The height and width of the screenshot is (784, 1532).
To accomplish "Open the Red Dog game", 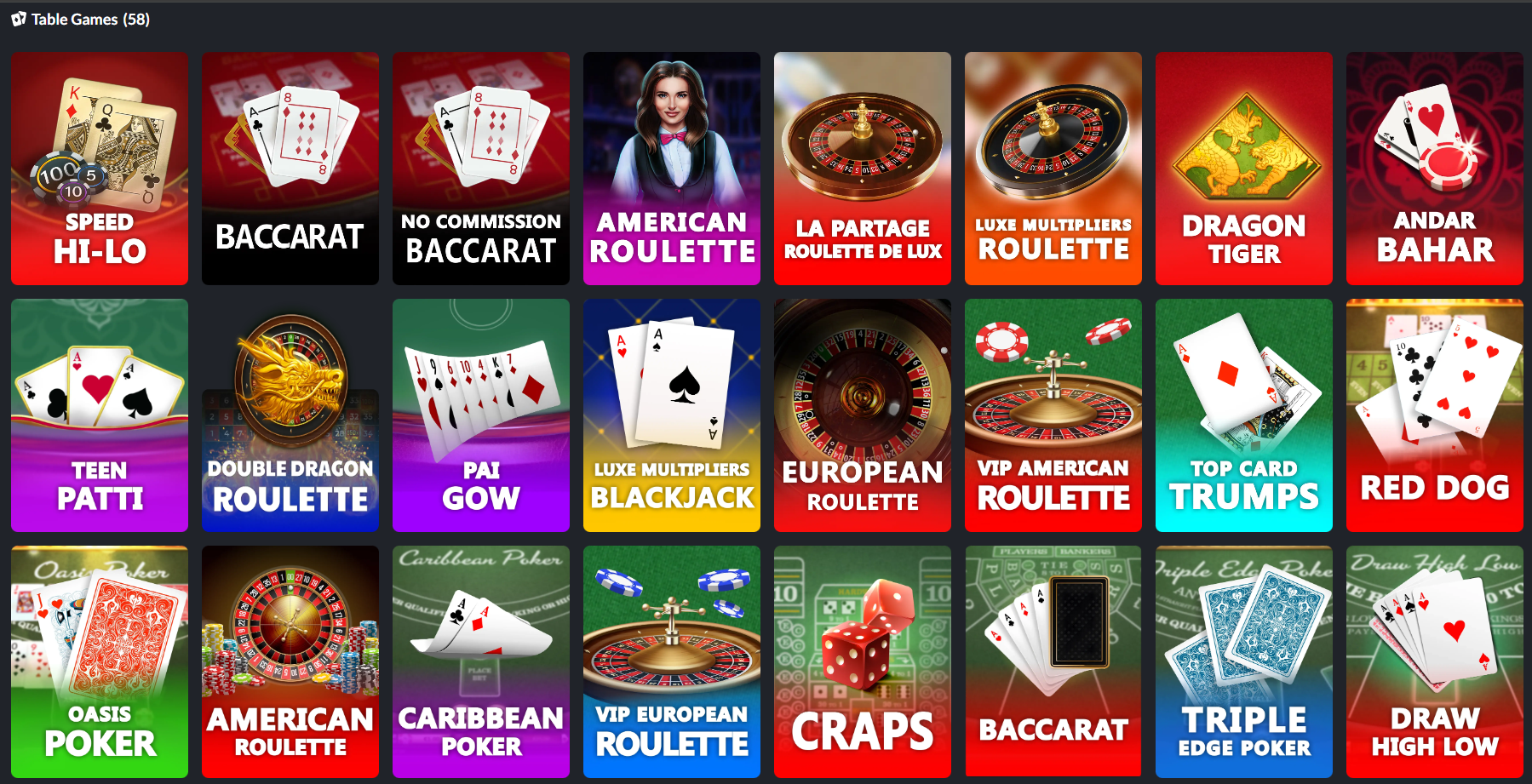I will point(1435,415).
